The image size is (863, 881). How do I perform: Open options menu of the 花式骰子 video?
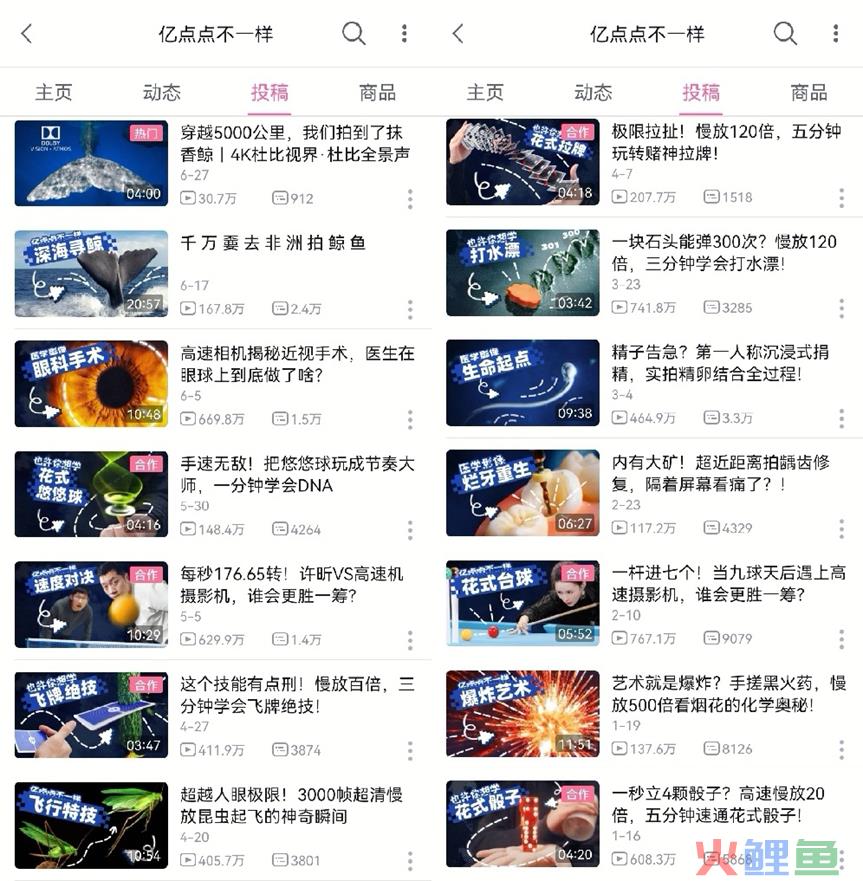(841, 860)
